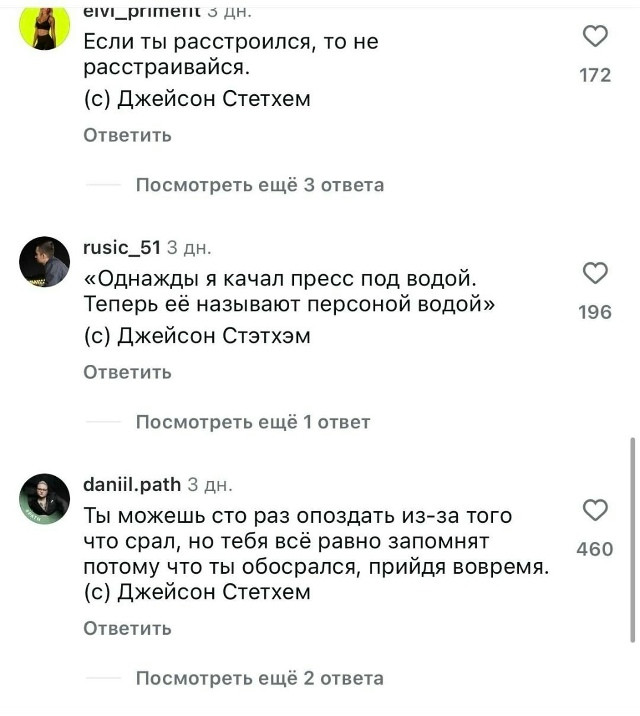Reply to the rusic_51 comment
This screenshot has width=640, height=716.
(127, 372)
